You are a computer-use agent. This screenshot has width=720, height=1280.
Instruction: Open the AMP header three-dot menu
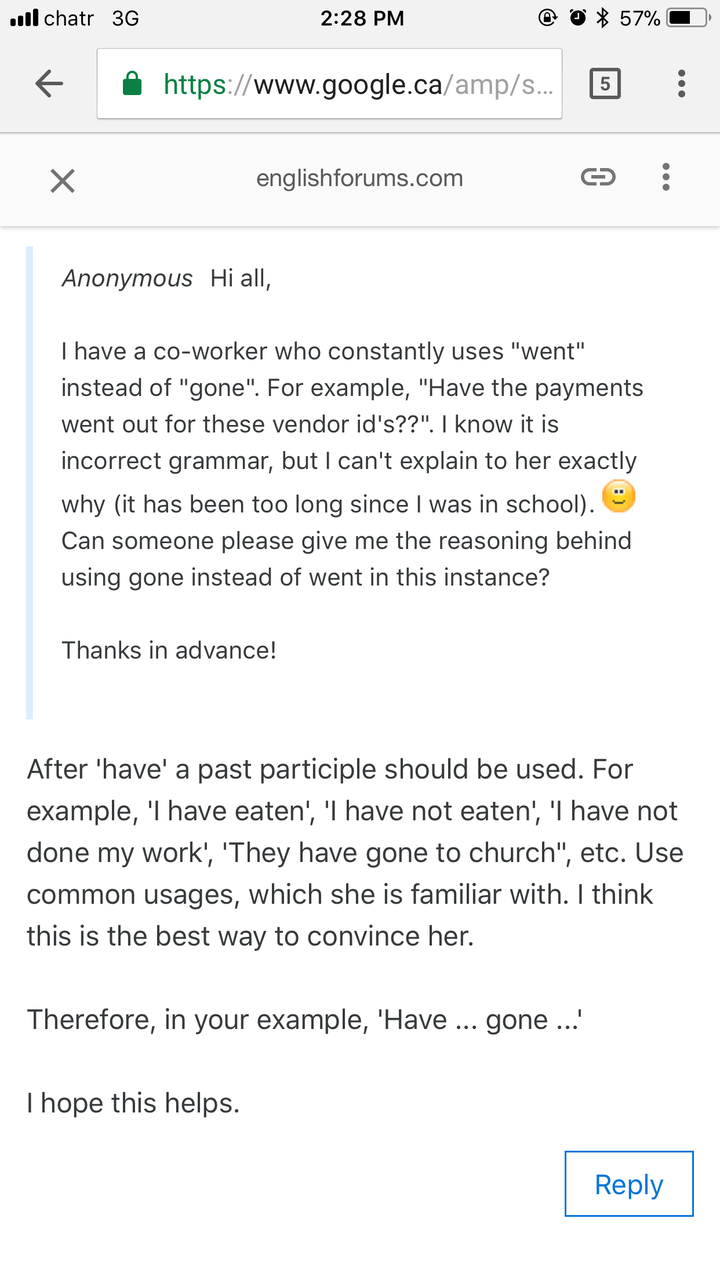click(x=666, y=178)
